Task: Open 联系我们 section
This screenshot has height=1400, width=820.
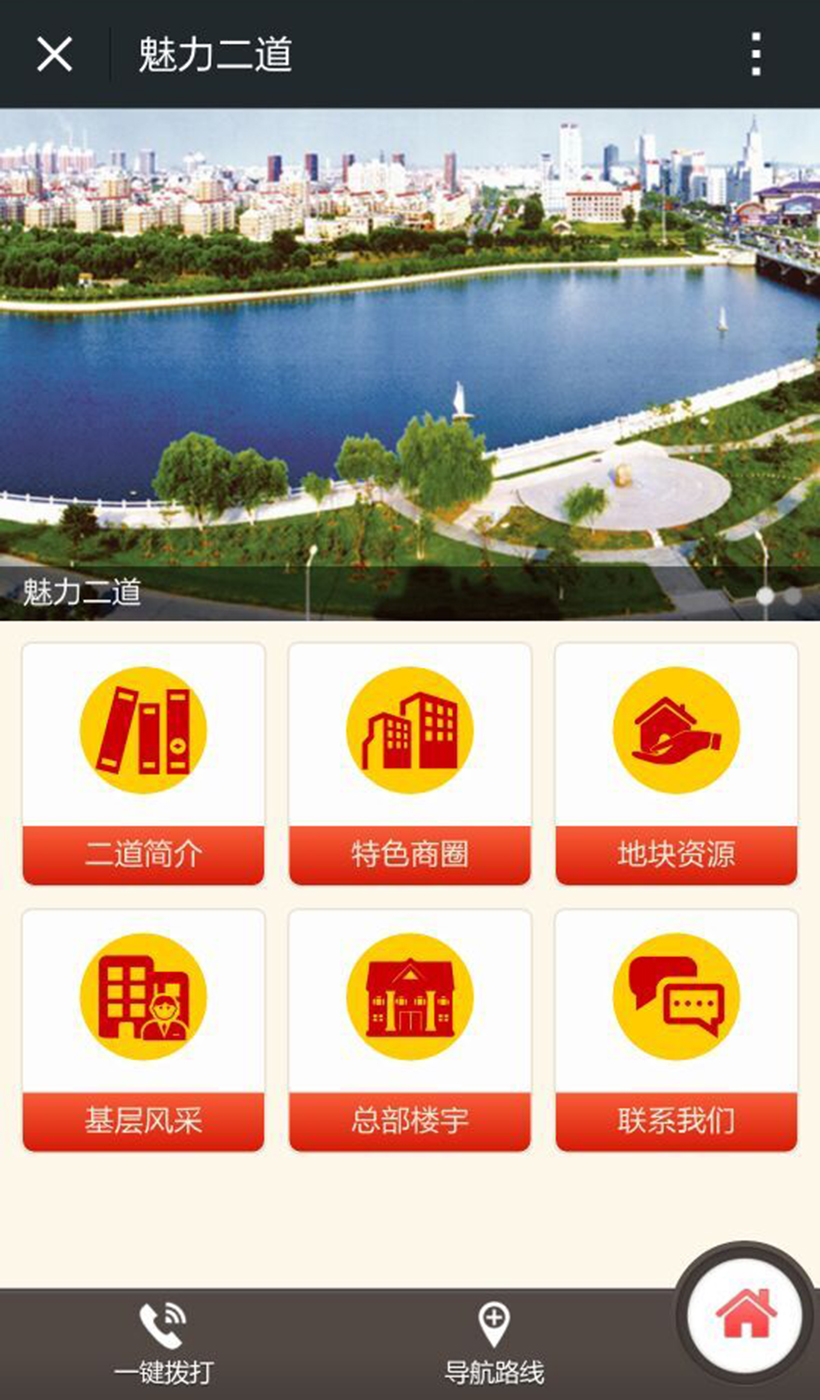Action: click(676, 1030)
